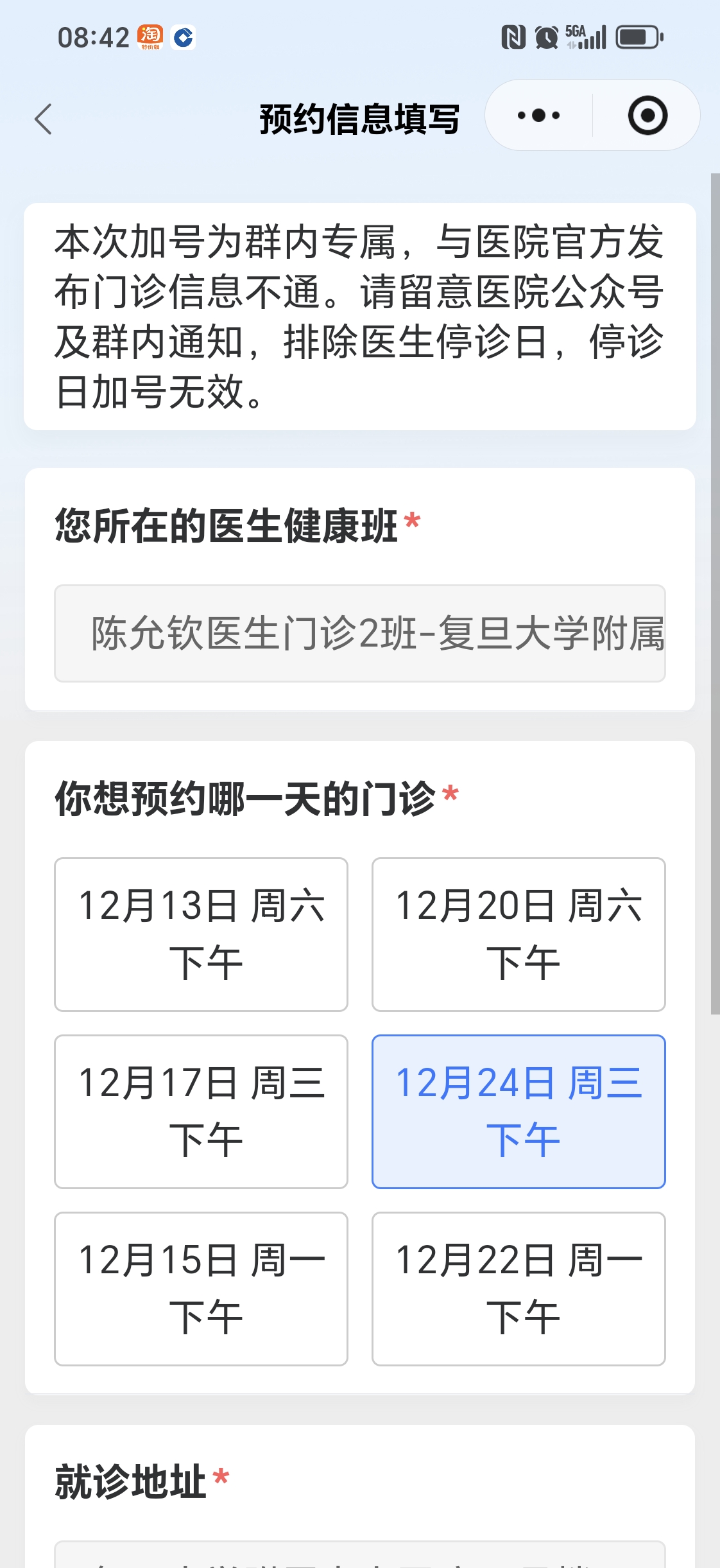720x1568 pixels.
Task: Go back from the 预约信息填写 page
Action: coord(44,119)
